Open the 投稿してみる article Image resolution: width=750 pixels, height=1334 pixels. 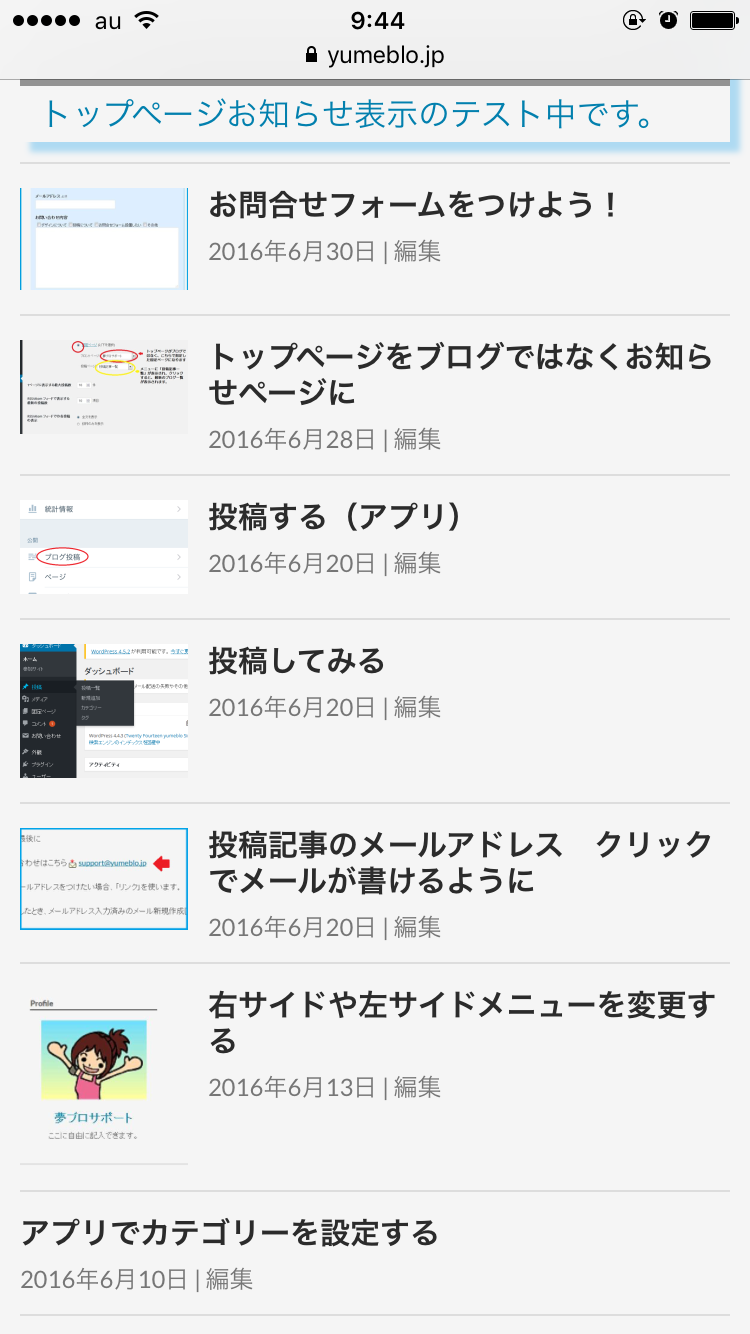[296, 661]
